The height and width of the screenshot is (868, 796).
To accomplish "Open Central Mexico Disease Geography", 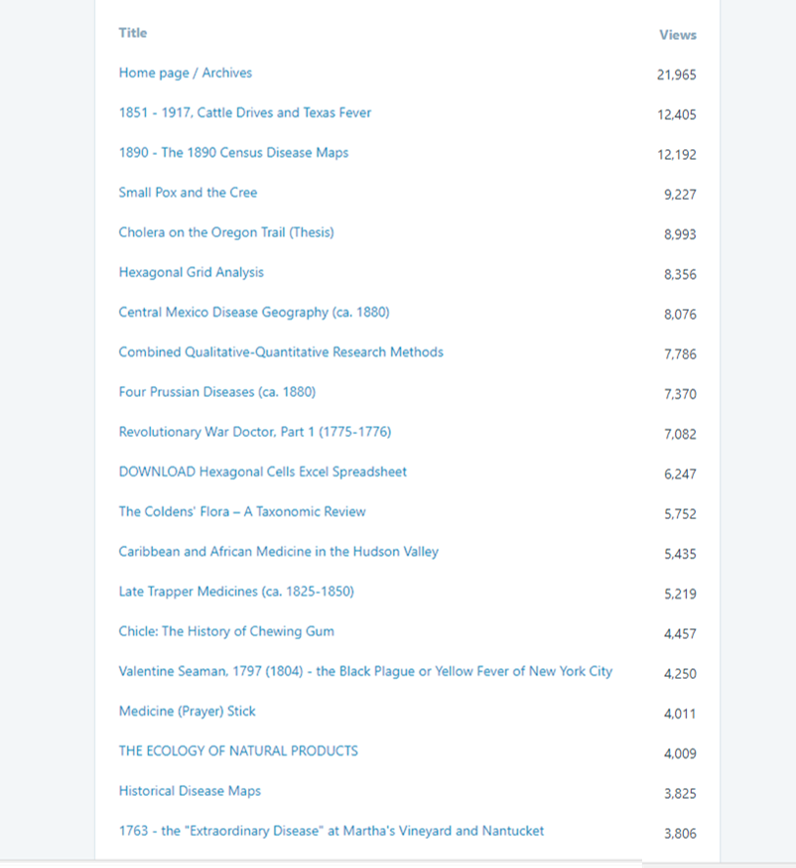I will (253, 312).
